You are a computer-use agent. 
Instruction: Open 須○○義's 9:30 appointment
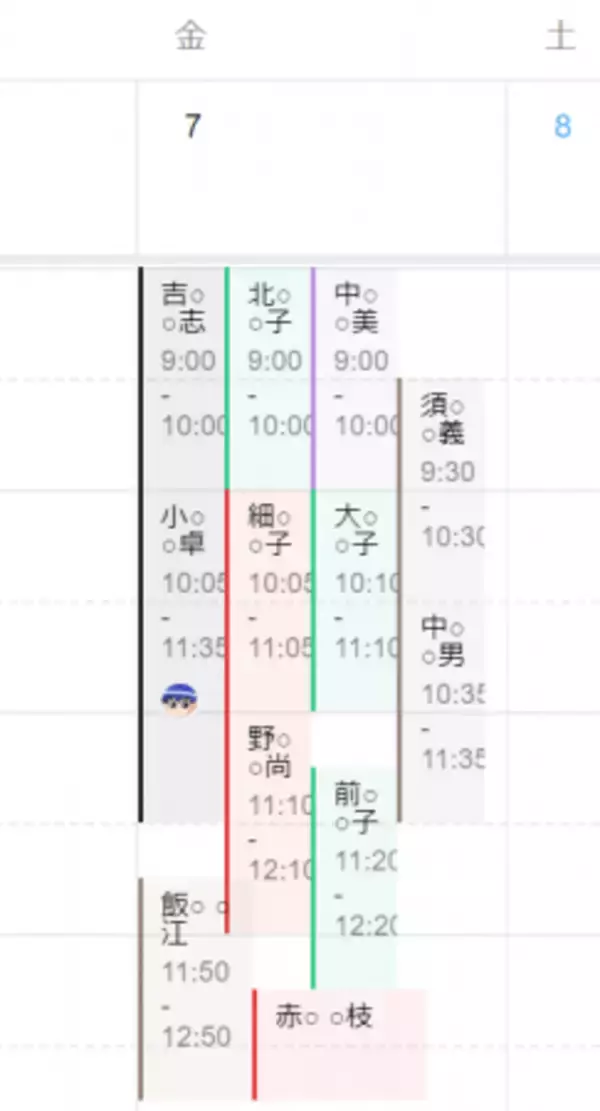click(444, 470)
